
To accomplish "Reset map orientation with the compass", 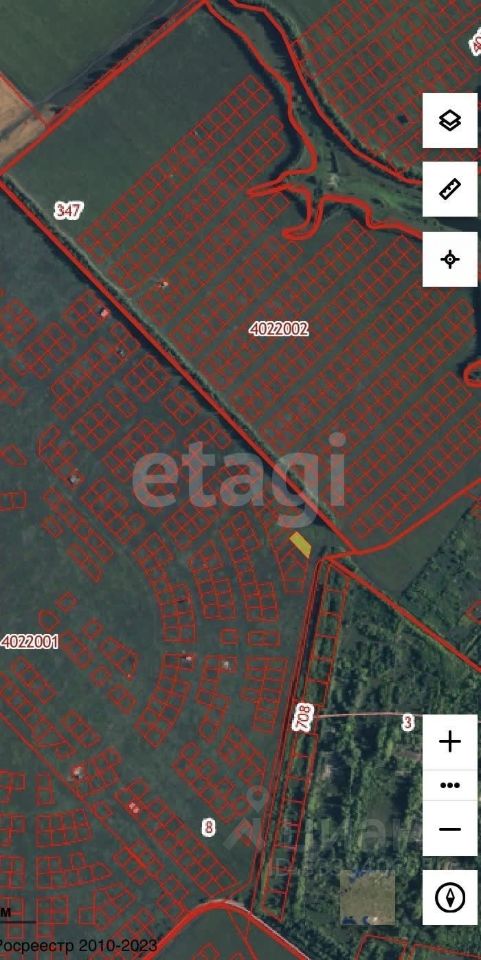I will 450,898.
